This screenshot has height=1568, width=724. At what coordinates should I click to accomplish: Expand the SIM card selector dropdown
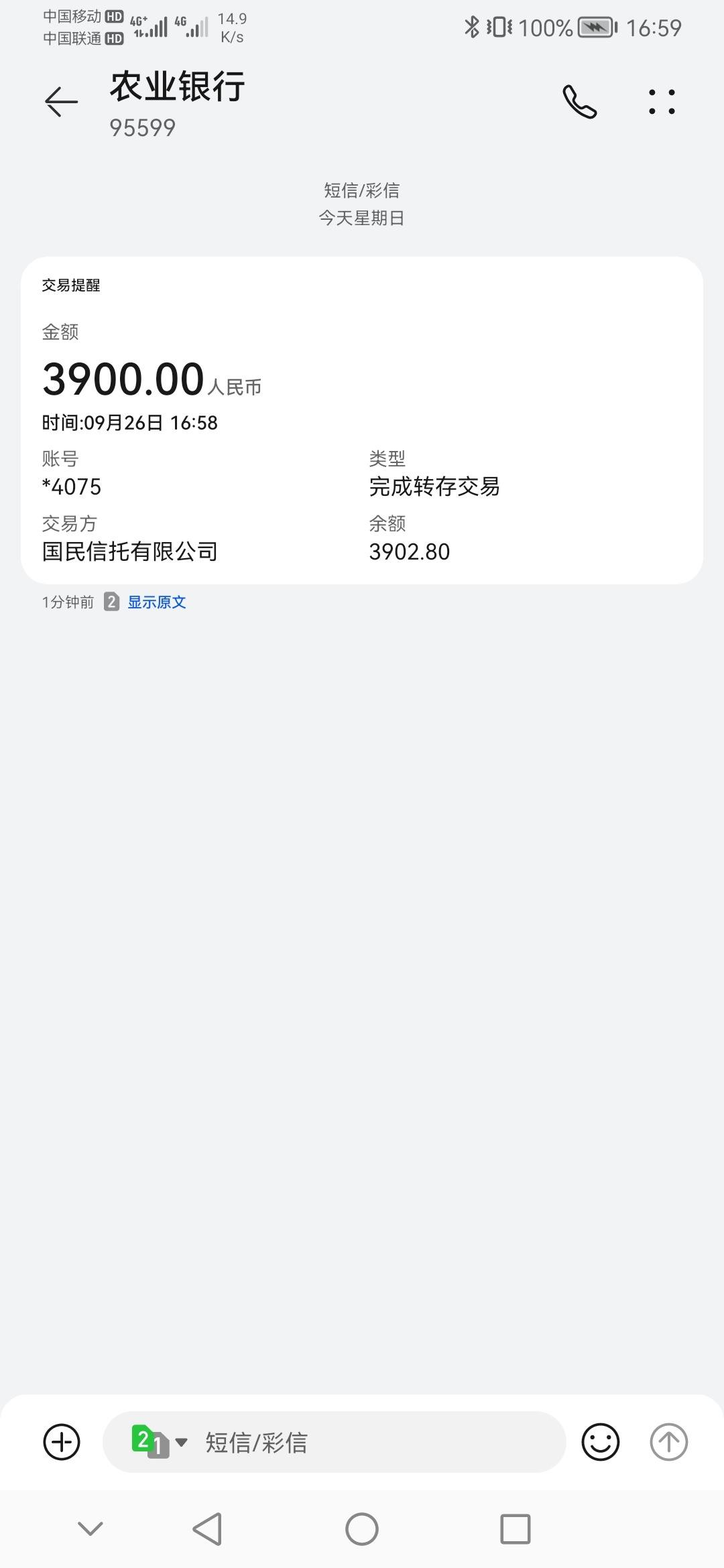(x=160, y=1441)
